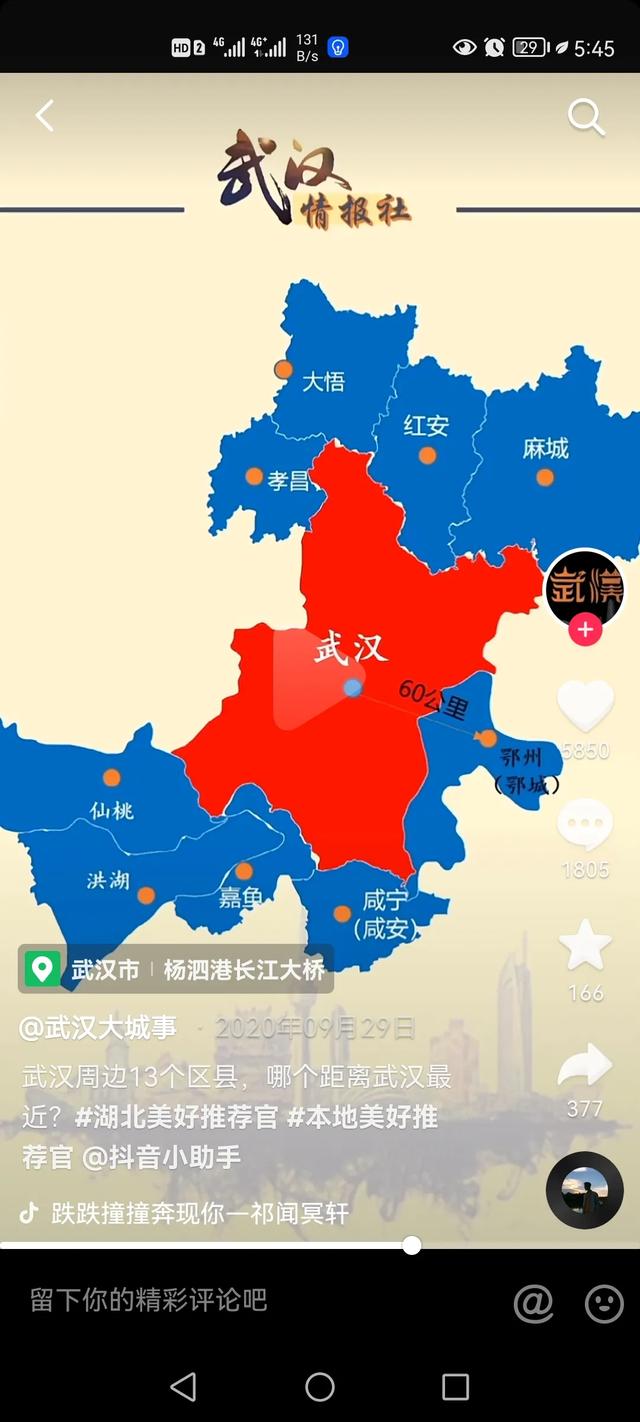Open the @武汉大城事 profile name
Image resolution: width=640 pixels, height=1422 pixels.
tap(99, 1027)
